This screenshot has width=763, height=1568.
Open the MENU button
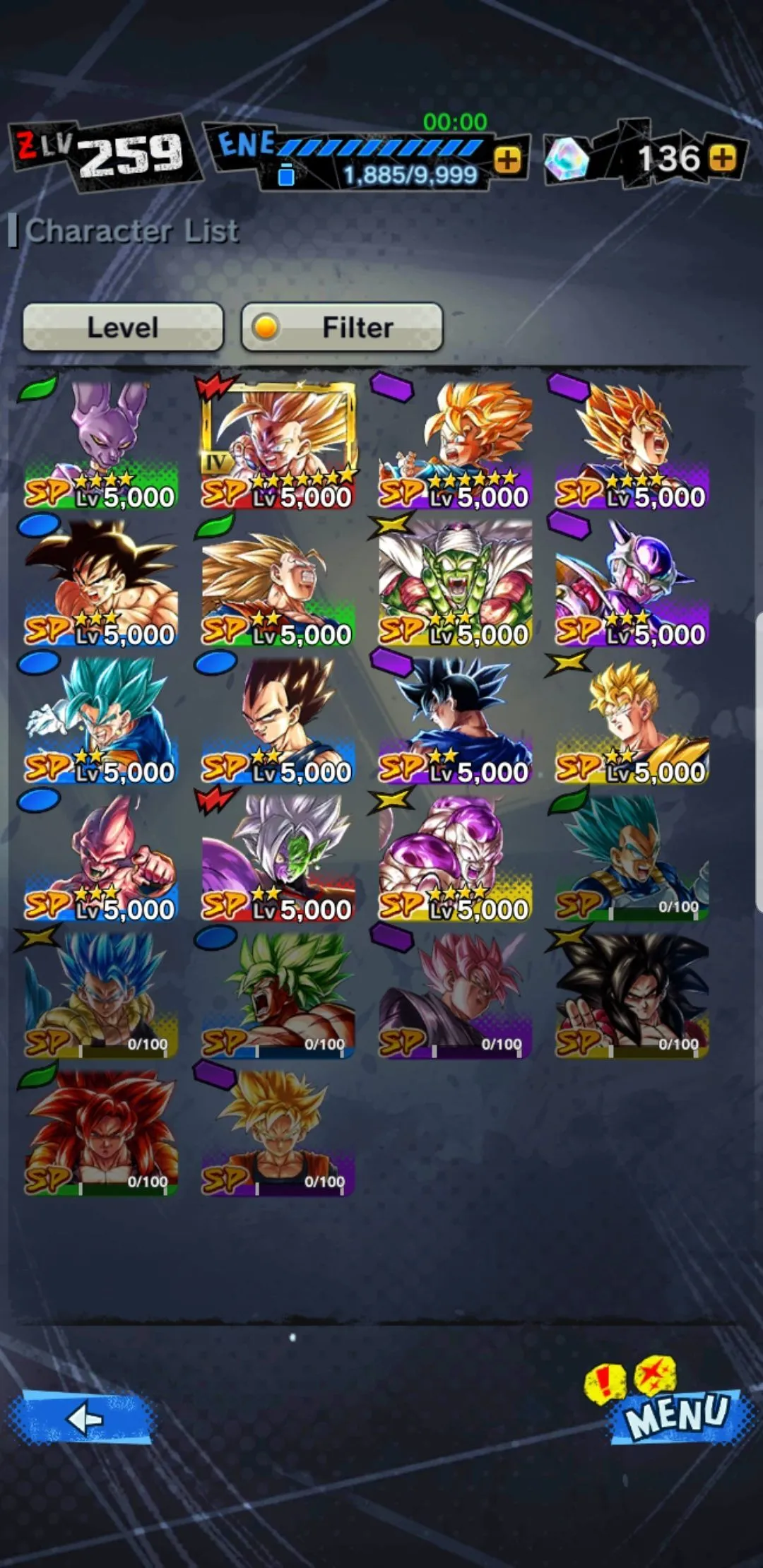(x=677, y=1416)
